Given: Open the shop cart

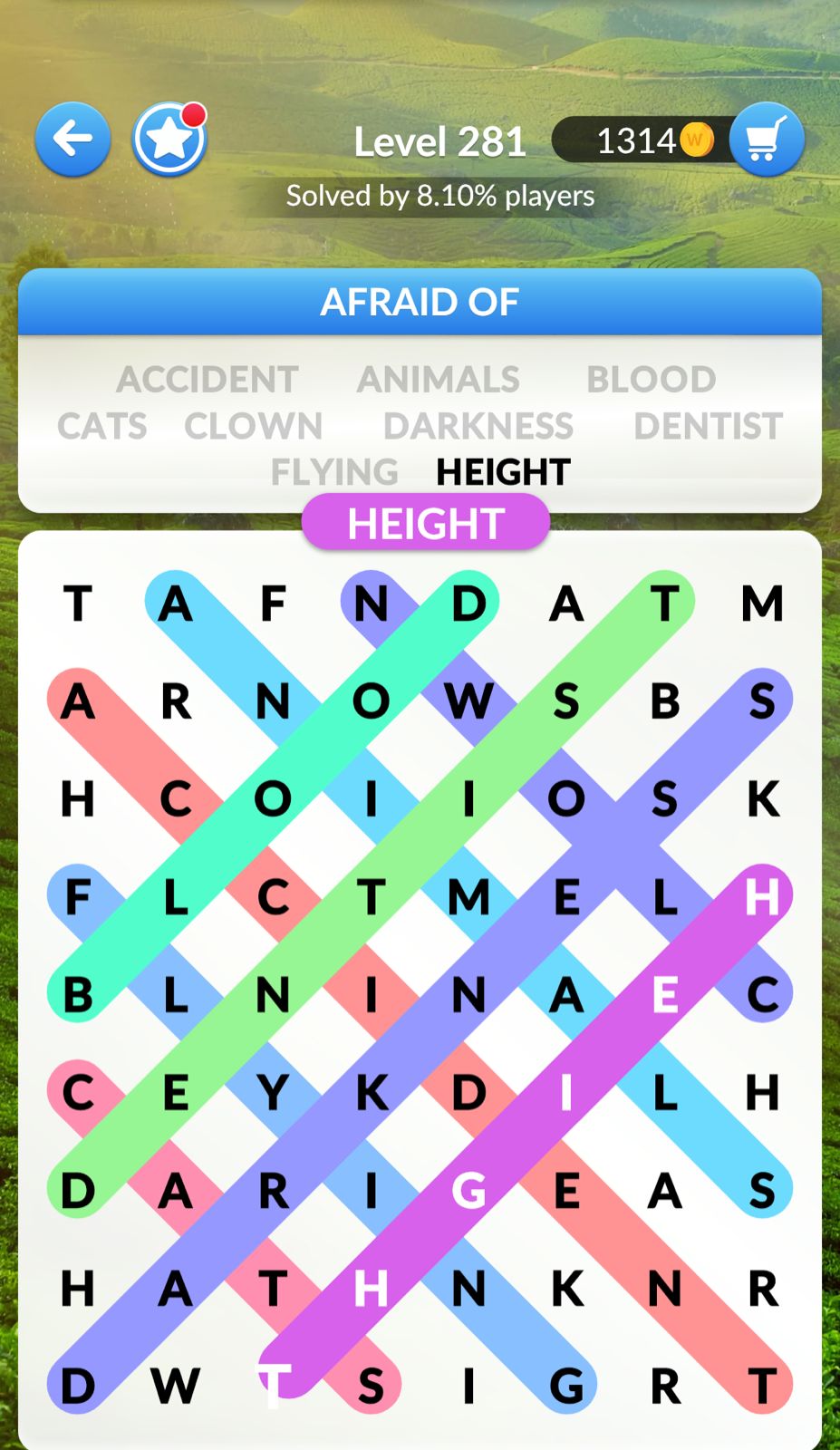Looking at the screenshot, I should [x=766, y=140].
